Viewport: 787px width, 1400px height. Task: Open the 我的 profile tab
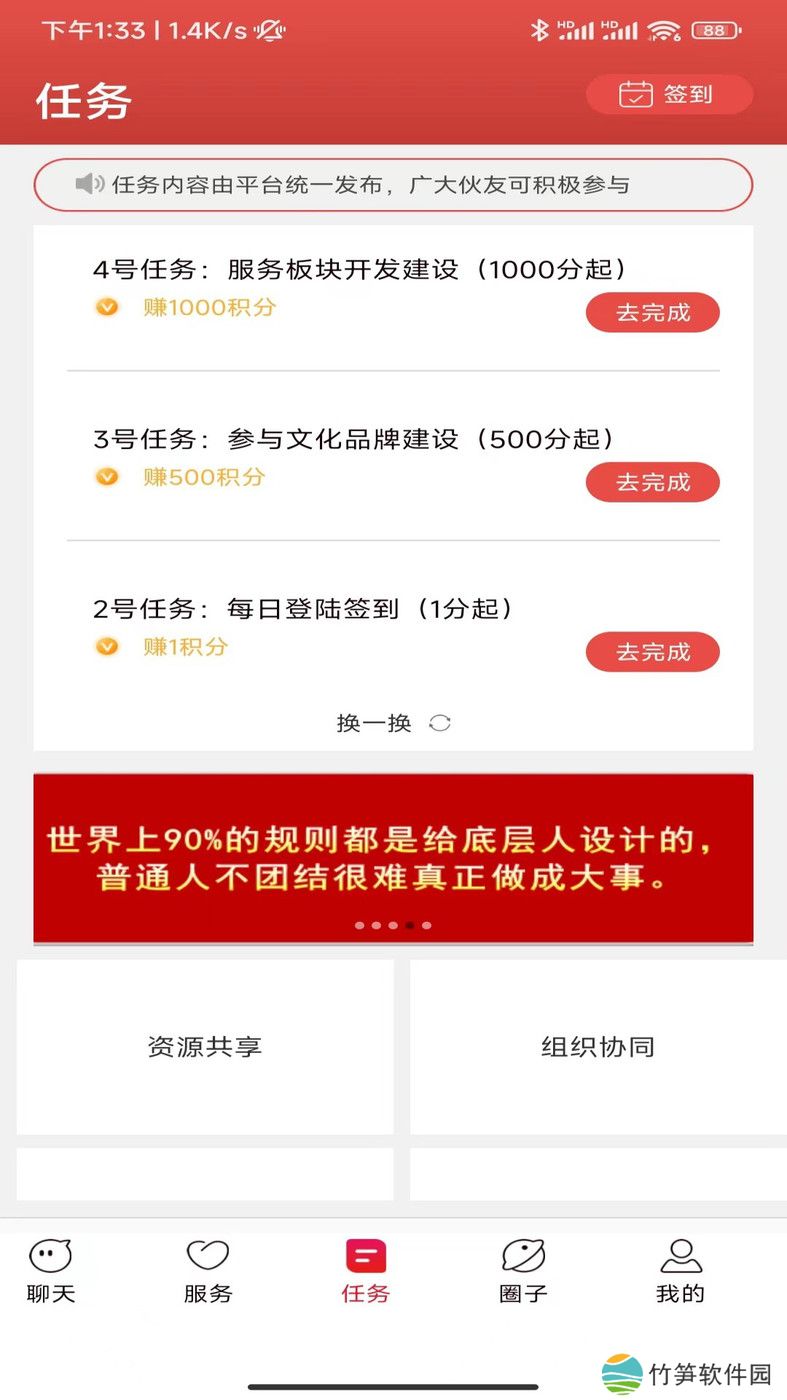[680, 1271]
